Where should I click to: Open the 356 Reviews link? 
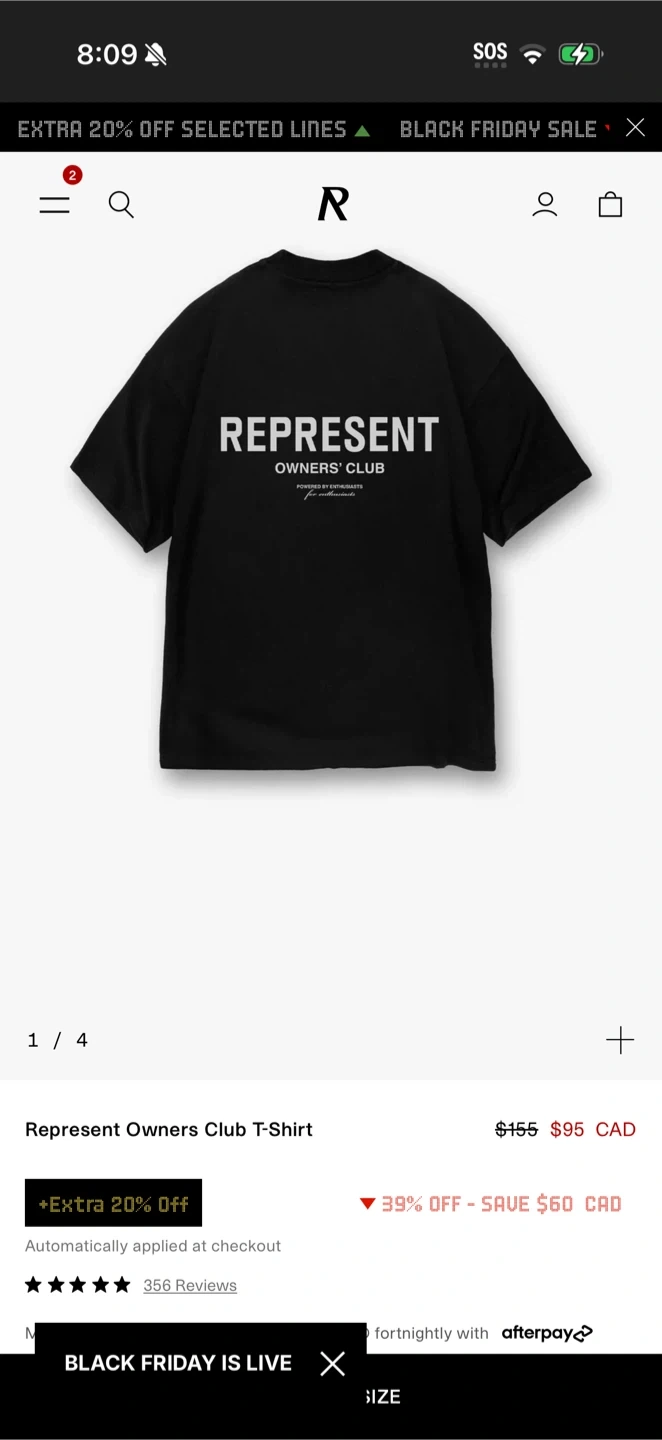pos(190,1285)
